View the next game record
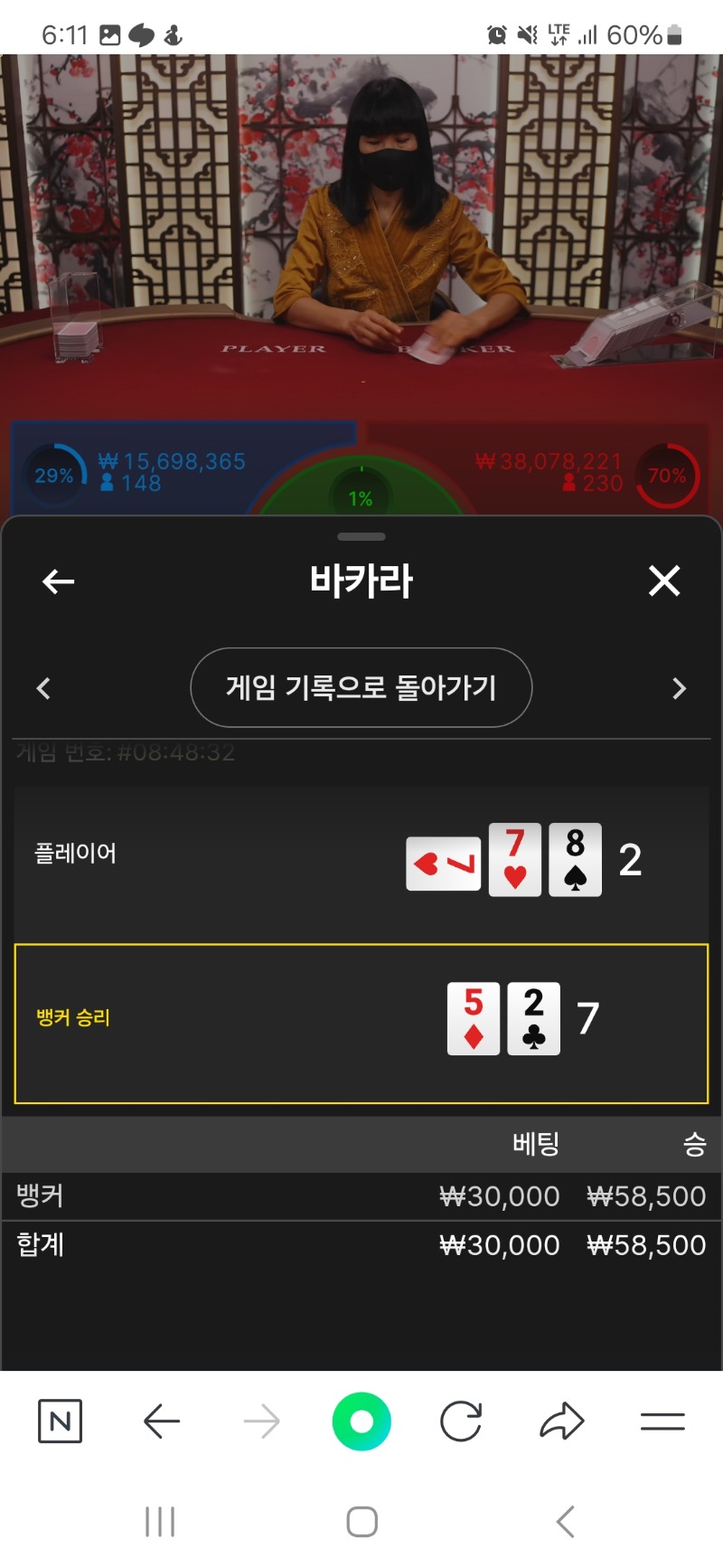 click(x=680, y=688)
